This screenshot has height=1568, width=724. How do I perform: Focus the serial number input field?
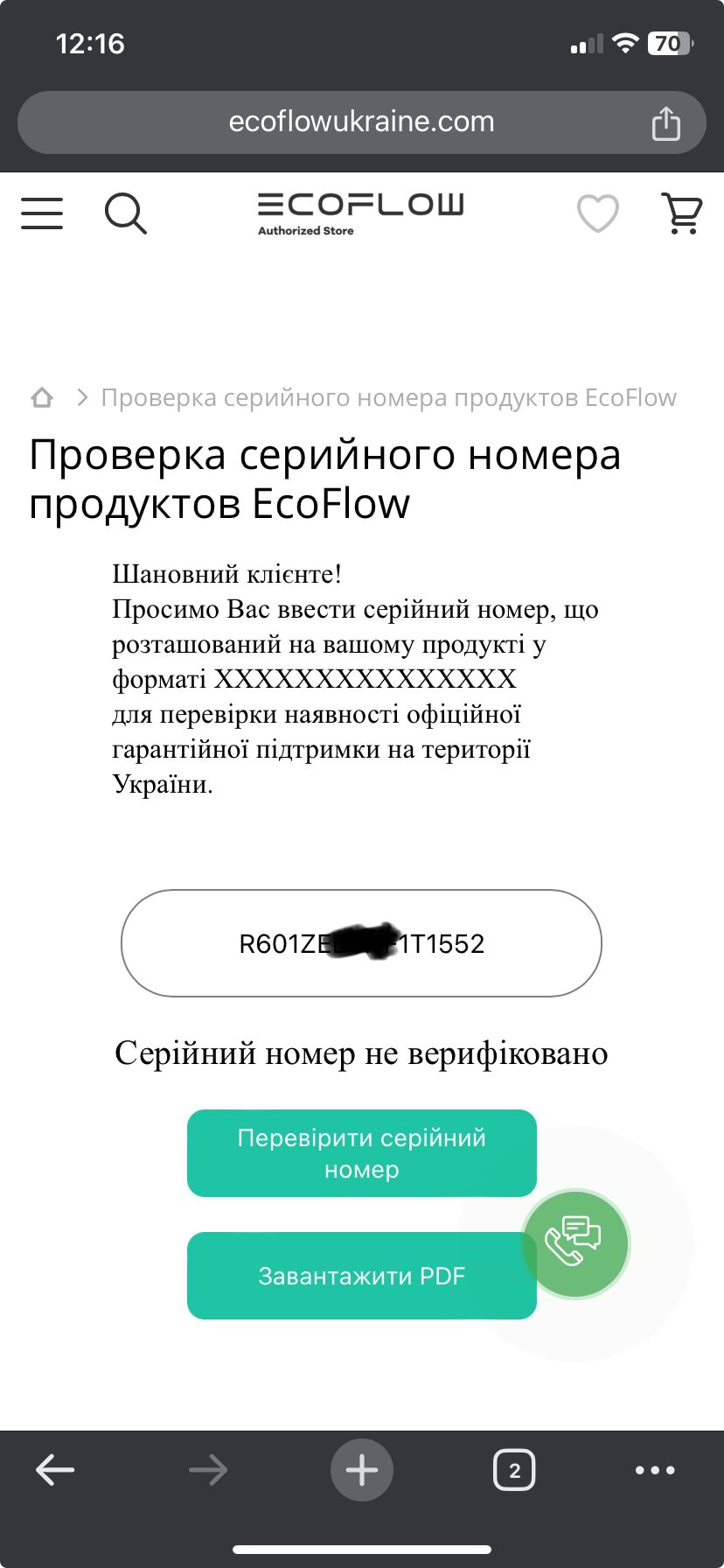(361, 943)
